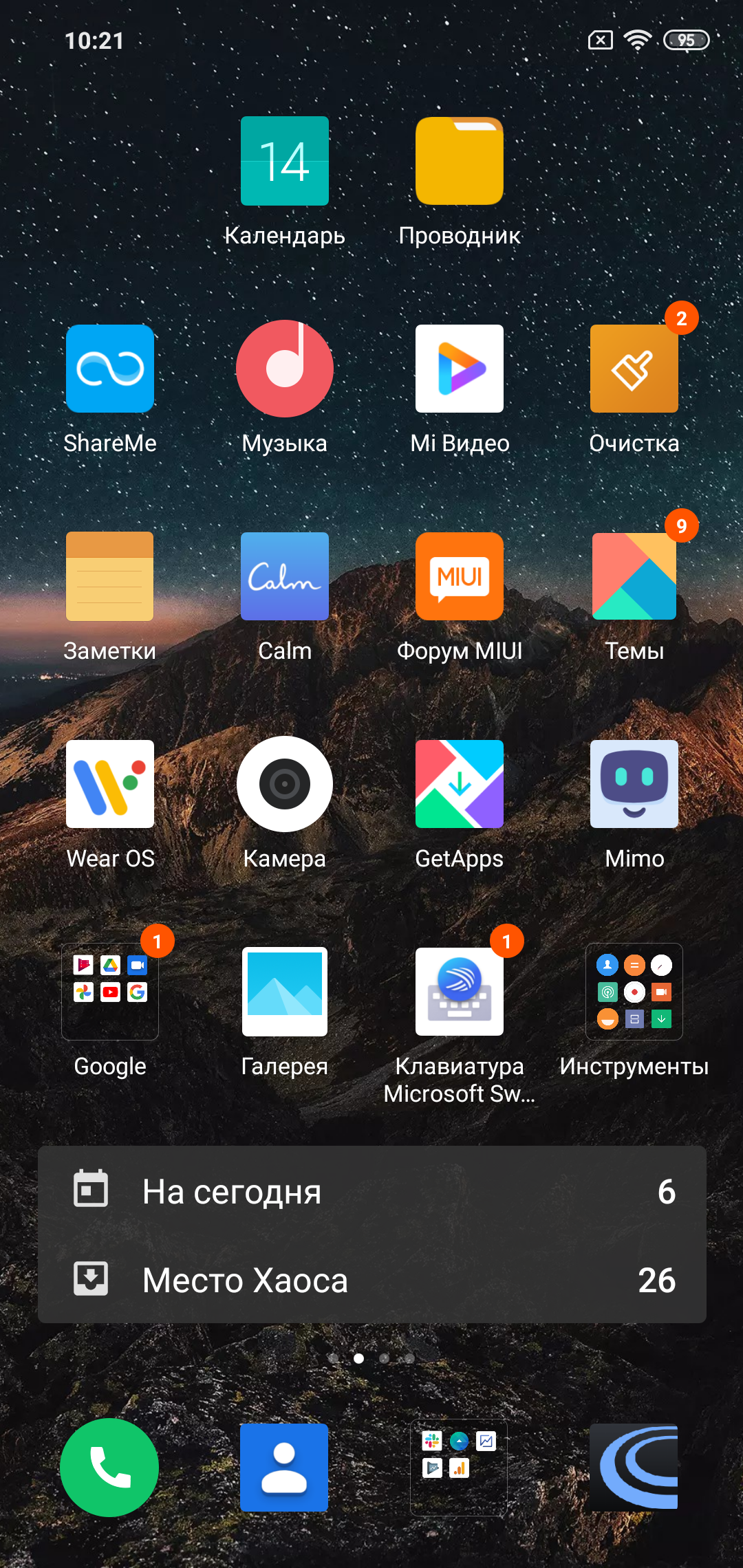The image size is (743, 1568).
Task: Open the GetApps store
Action: pyautogui.click(x=459, y=785)
